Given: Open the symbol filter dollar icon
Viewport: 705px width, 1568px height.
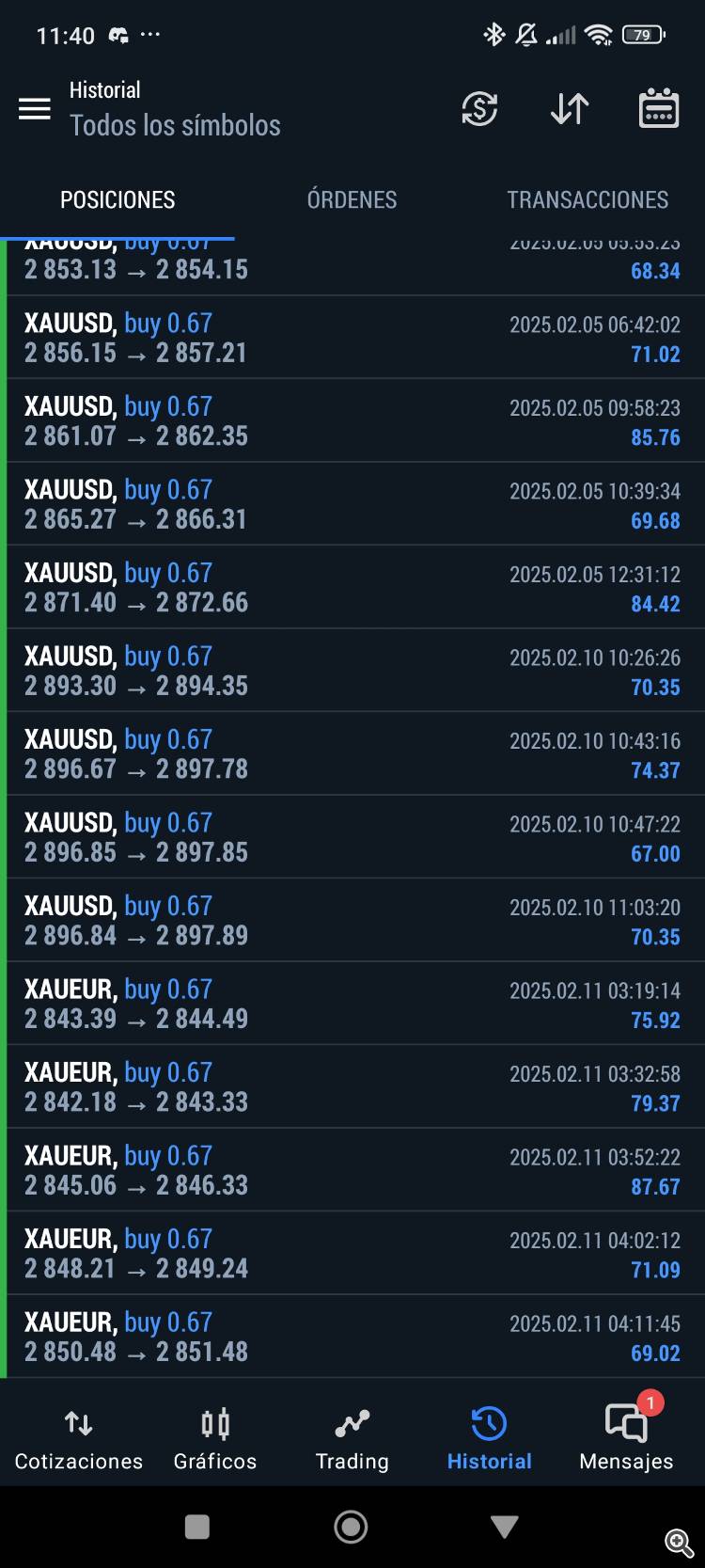Looking at the screenshot, I should coord(479,109).
